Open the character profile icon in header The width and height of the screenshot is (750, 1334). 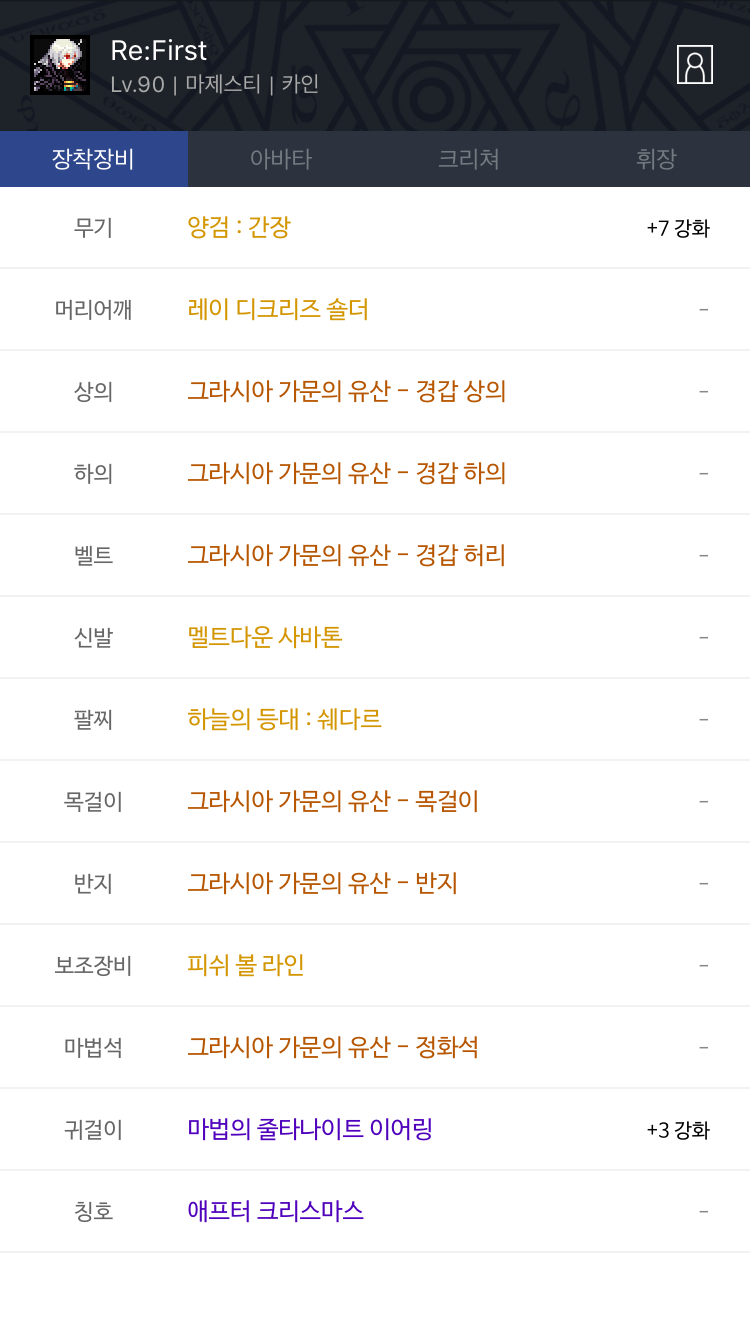pyautogui.click(x=695, y=65)
